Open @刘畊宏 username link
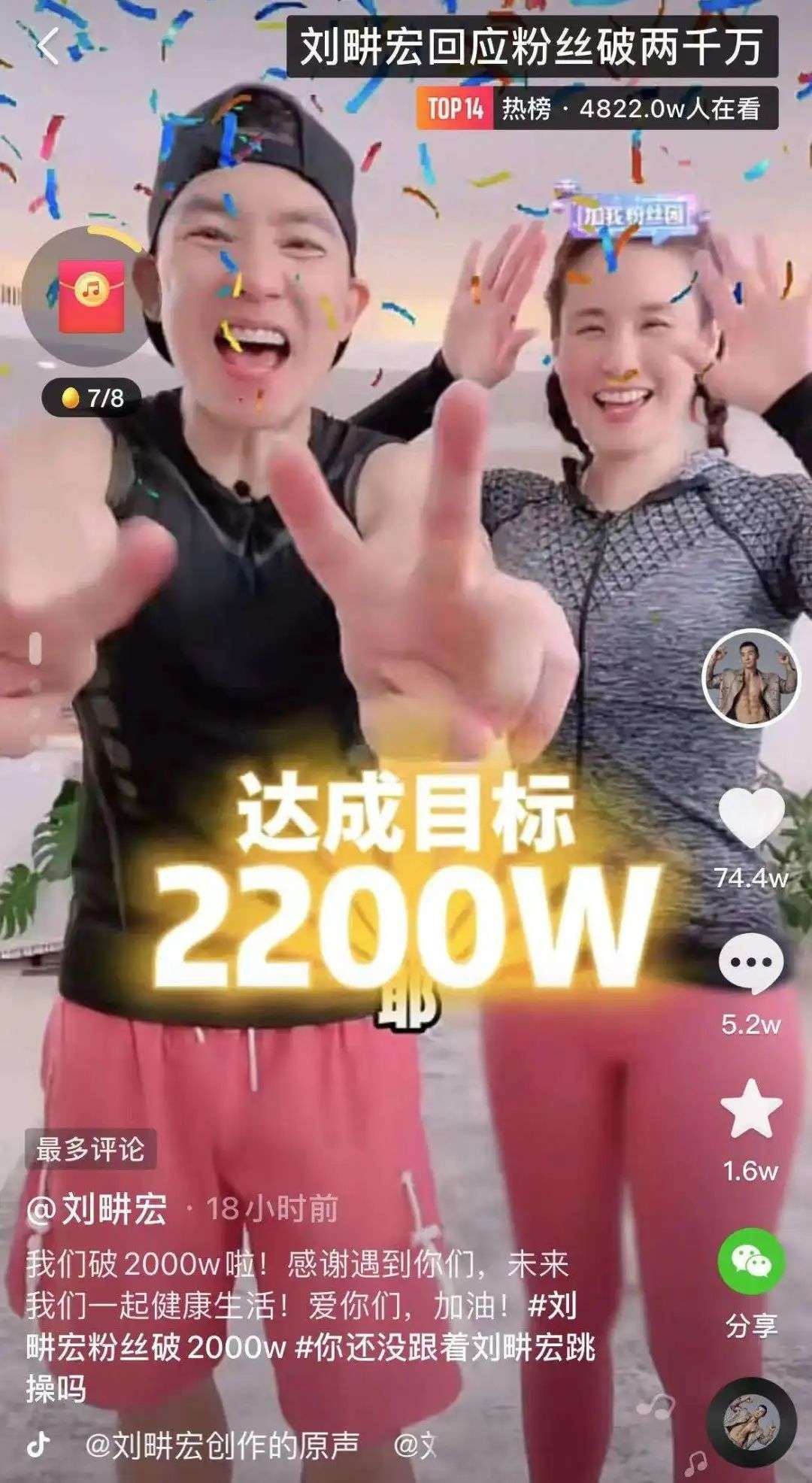The width and height of the screenshot is (812, 1483). click(x=98, y=1209)
